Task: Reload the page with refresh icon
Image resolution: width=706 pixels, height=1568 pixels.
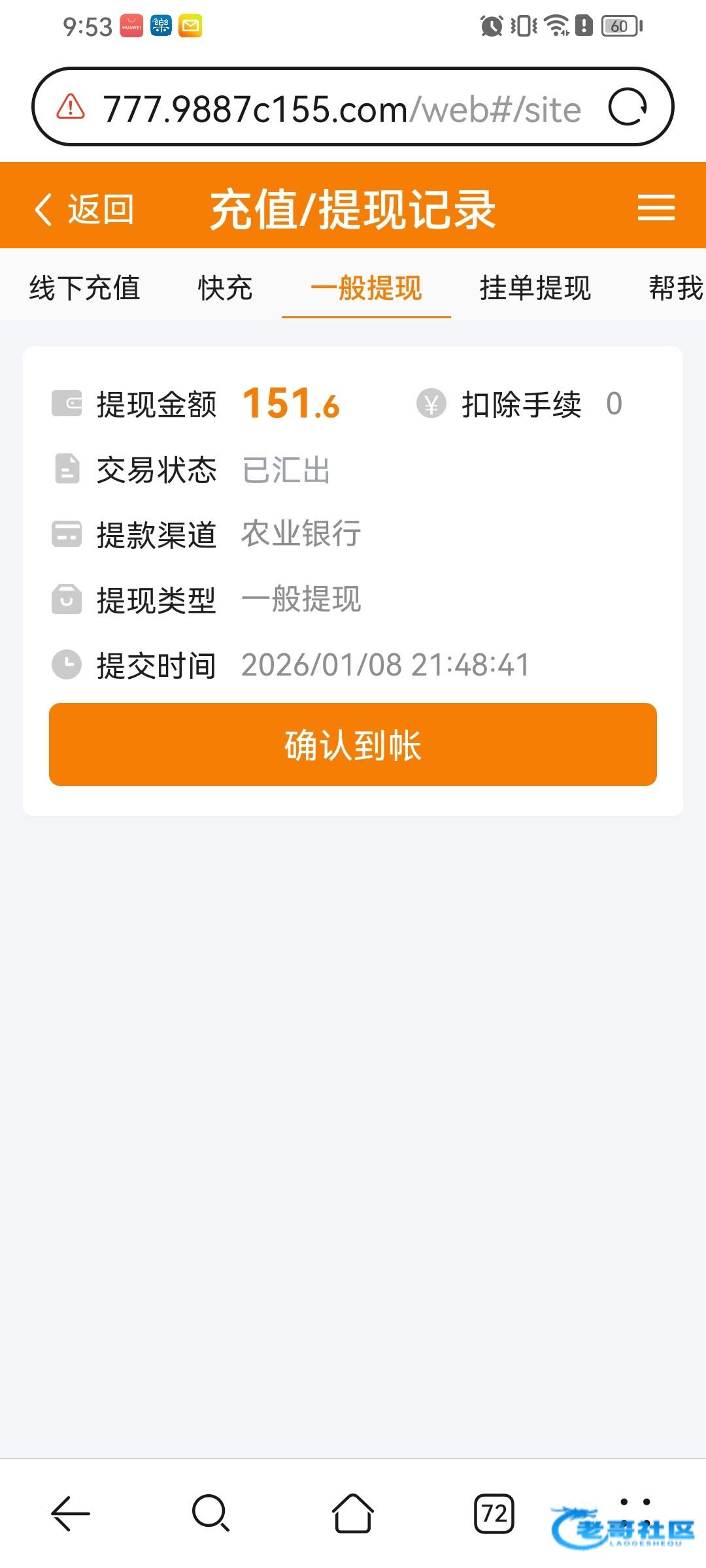Action: [x=628, y=107]
